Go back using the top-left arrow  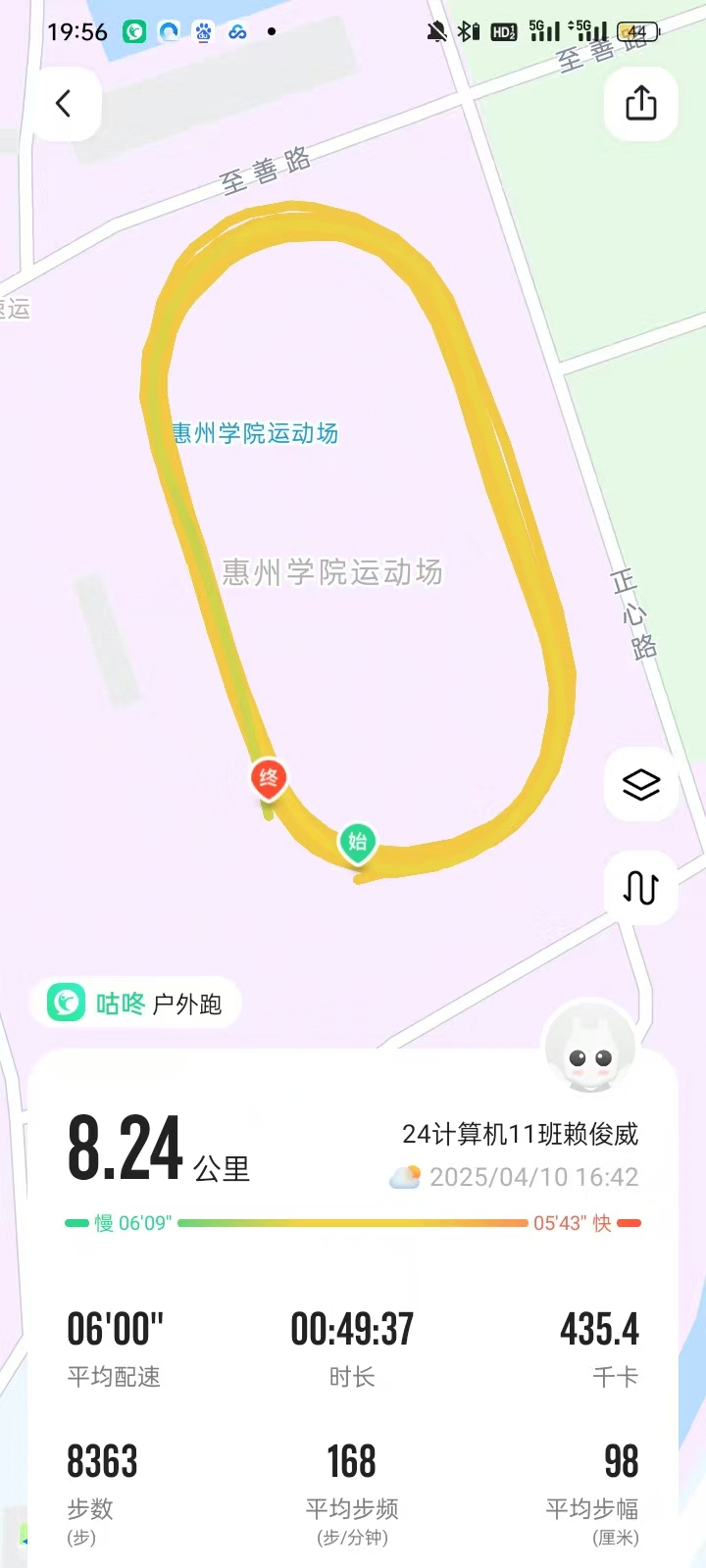[64, 104]
